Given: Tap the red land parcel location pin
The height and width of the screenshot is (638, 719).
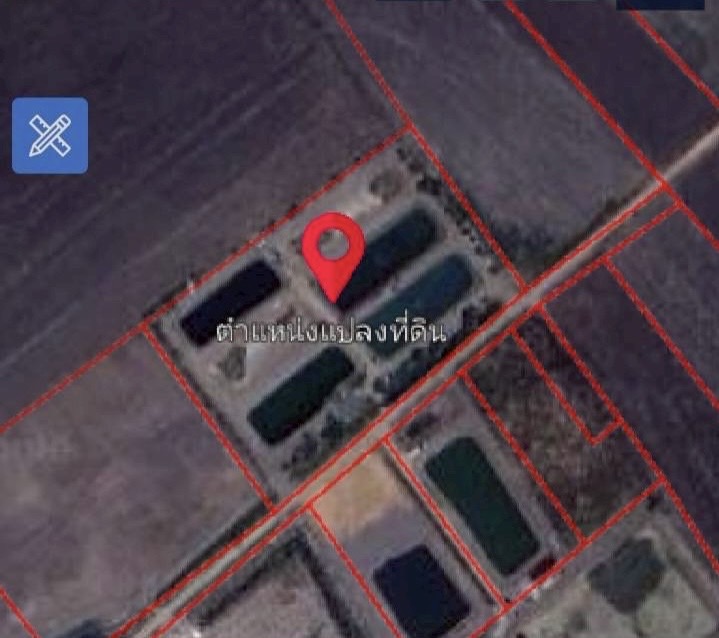Looking at the screenshot, I should tap(334, 250).
